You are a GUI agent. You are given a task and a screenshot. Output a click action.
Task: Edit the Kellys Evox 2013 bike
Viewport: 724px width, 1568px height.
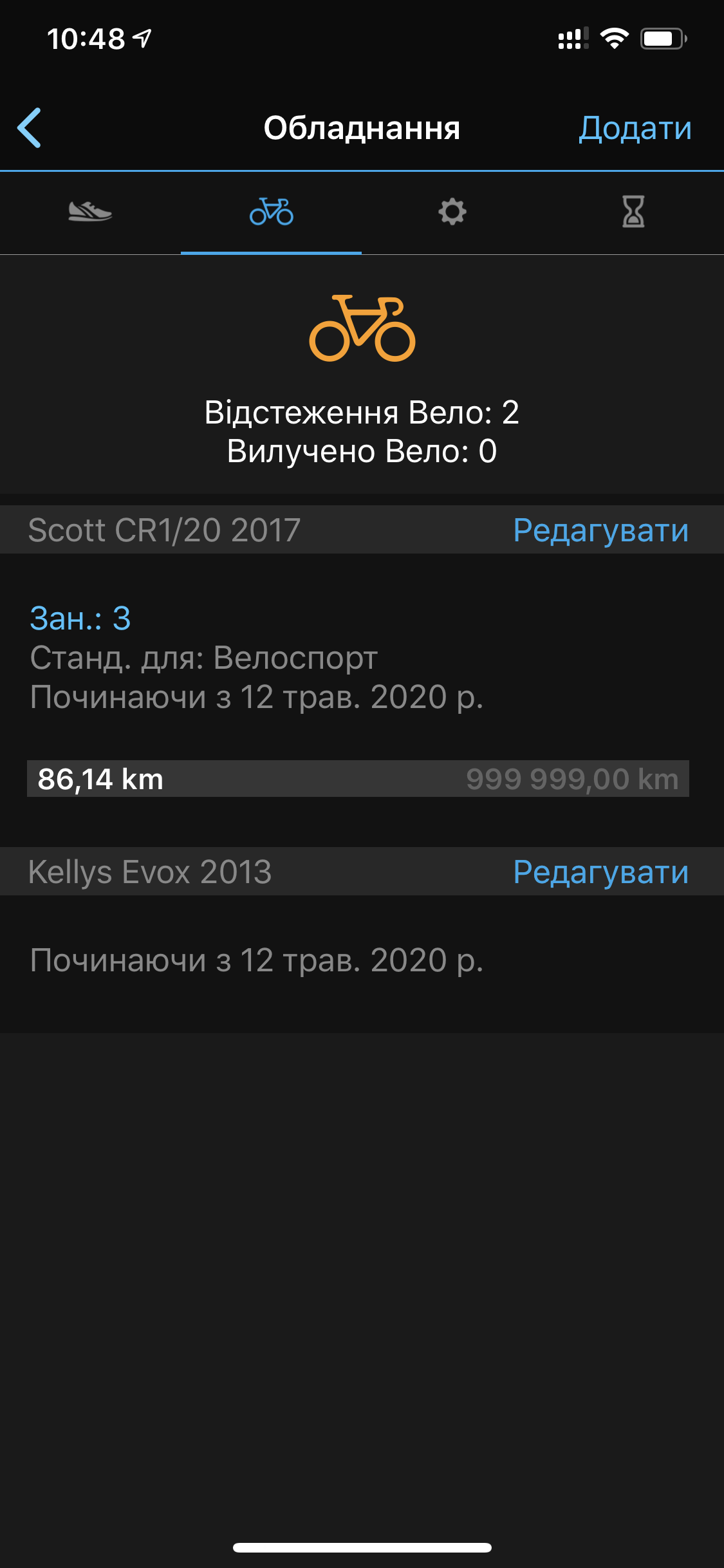click(x=600, y=872)
